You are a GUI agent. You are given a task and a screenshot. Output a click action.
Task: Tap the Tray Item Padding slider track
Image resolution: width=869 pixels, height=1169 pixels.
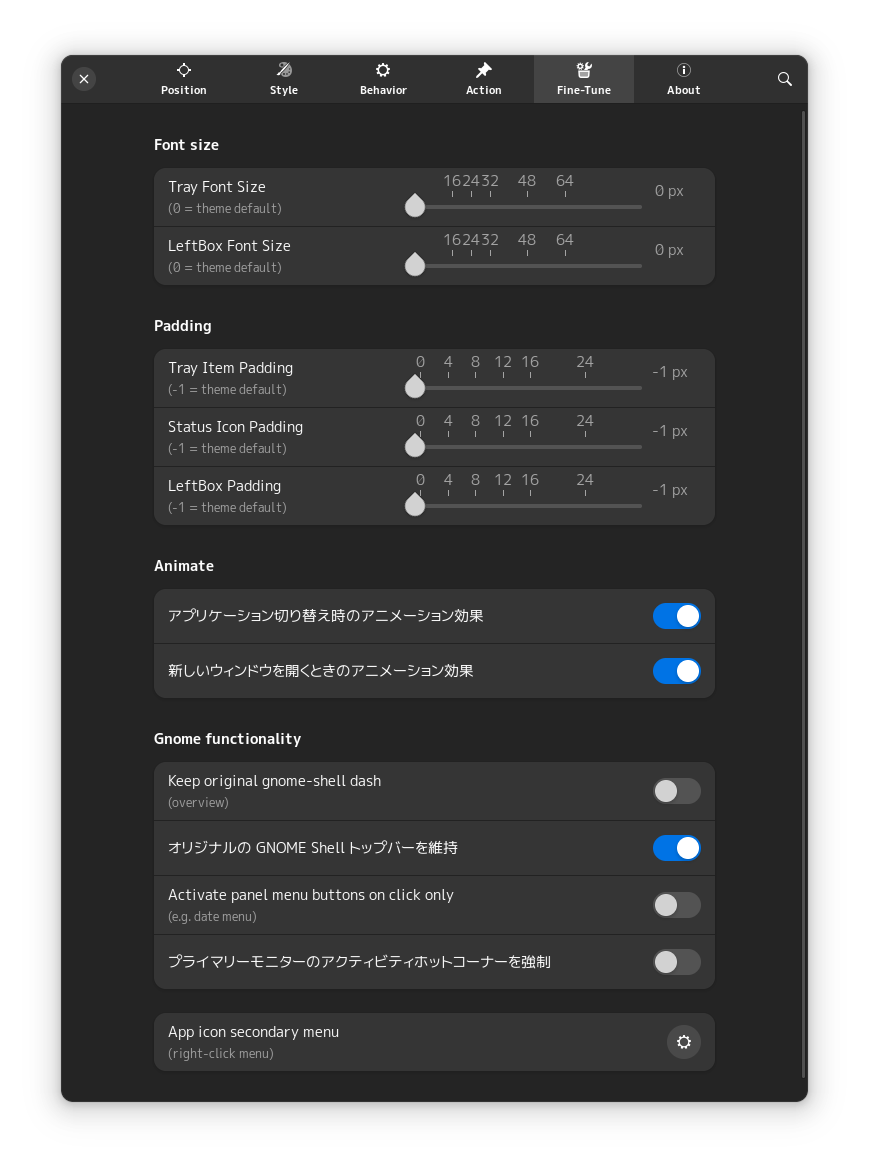pyautogui.click(x=528, y=388)
